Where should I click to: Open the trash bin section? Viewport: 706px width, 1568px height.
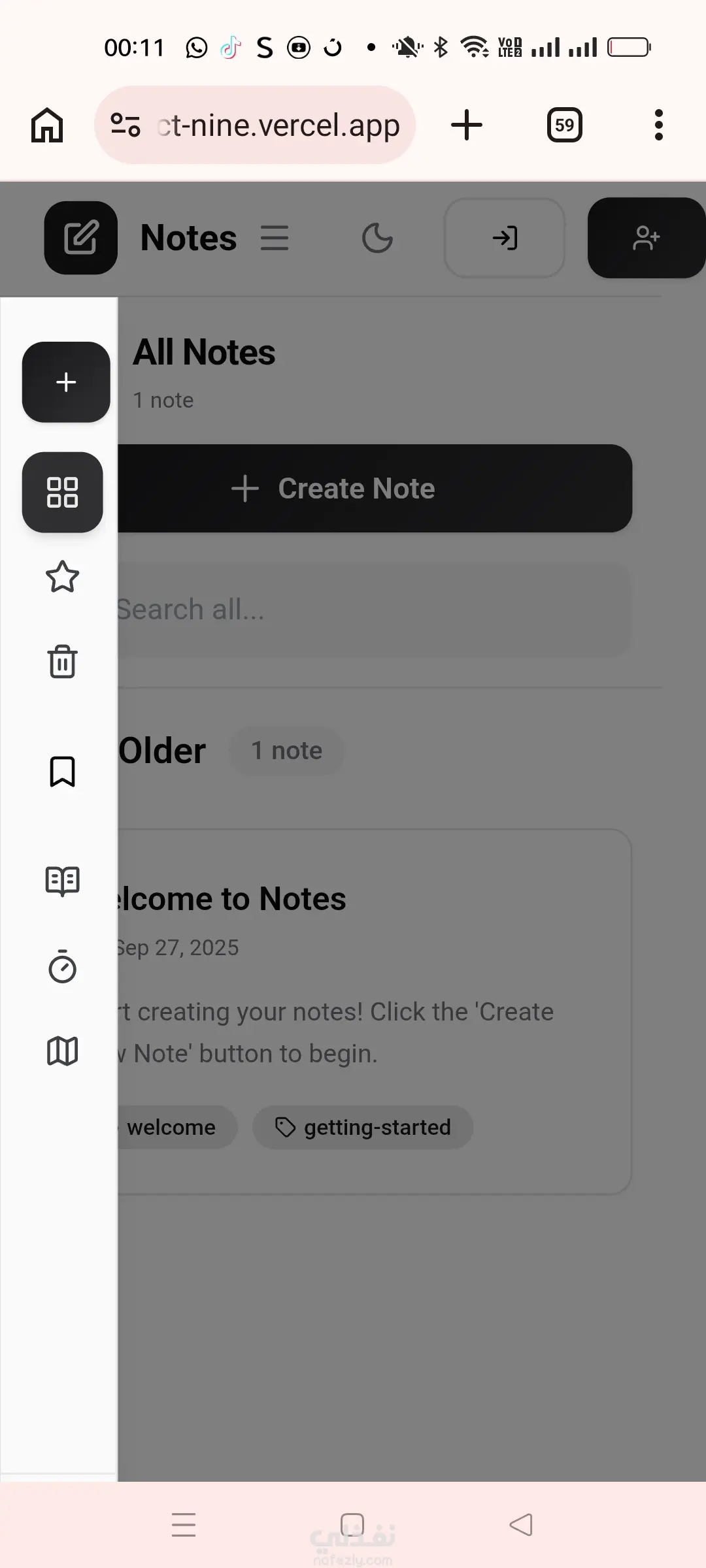(x=63, y=661)
